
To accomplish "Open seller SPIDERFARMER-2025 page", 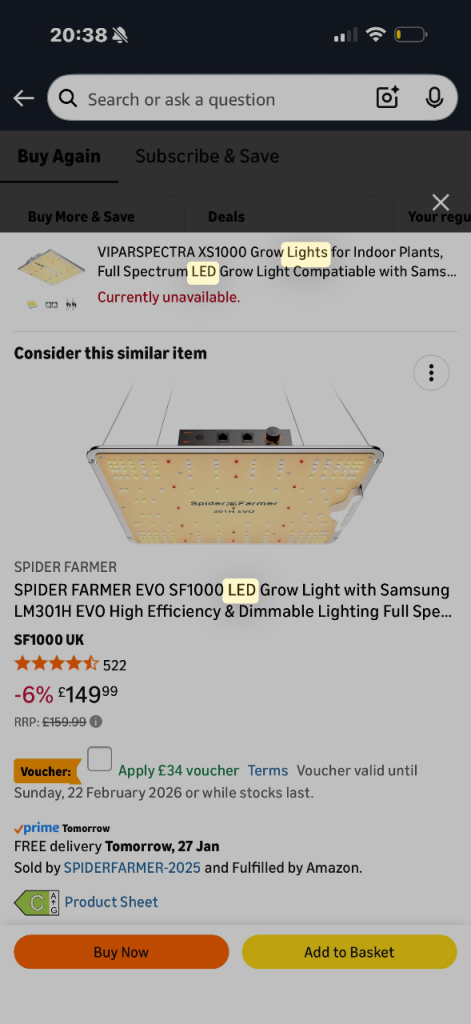I will 132,868.
